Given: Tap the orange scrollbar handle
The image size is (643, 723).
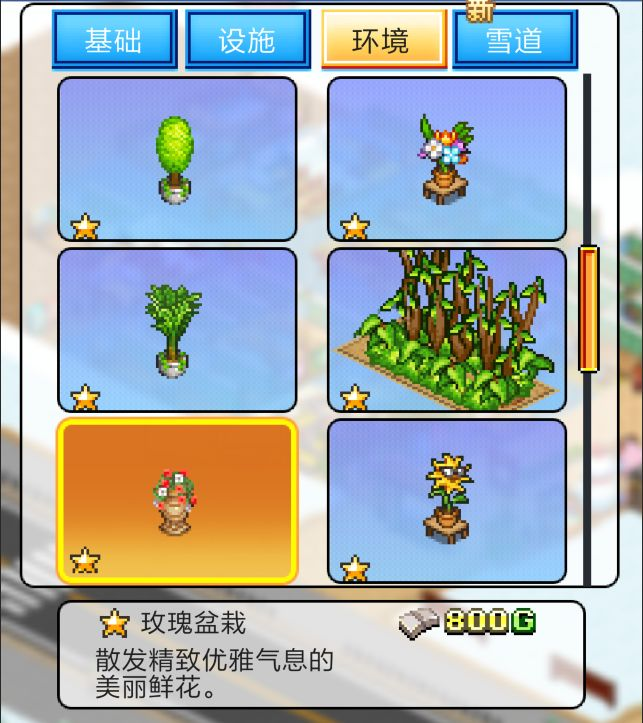Looking at the screenshot, I should coord(588,310).
